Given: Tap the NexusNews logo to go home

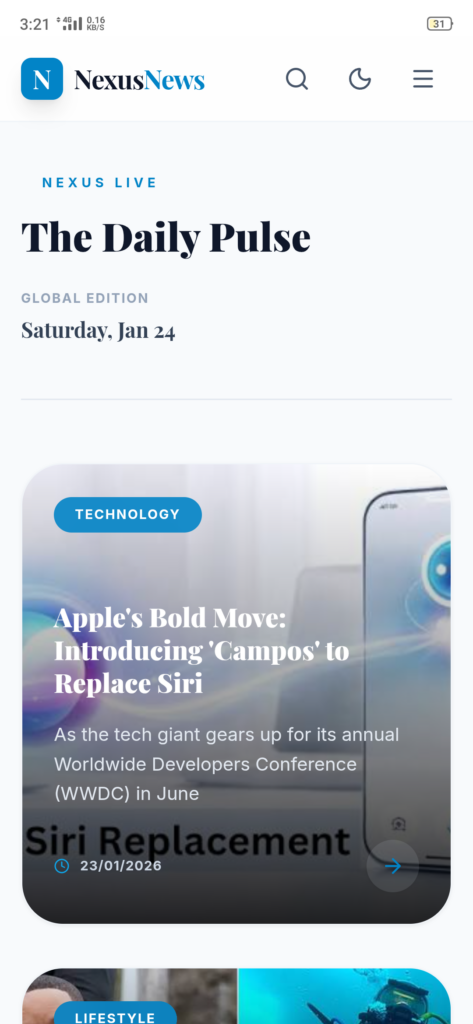Looking at the screenshot, I should click(x=113, y=79).
